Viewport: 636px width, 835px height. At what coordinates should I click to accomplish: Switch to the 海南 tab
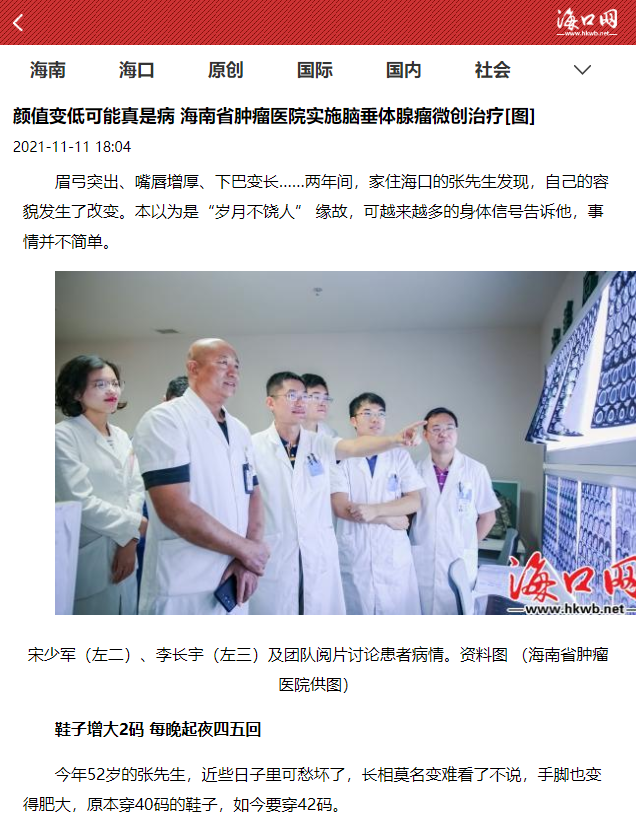pos(48,70)
